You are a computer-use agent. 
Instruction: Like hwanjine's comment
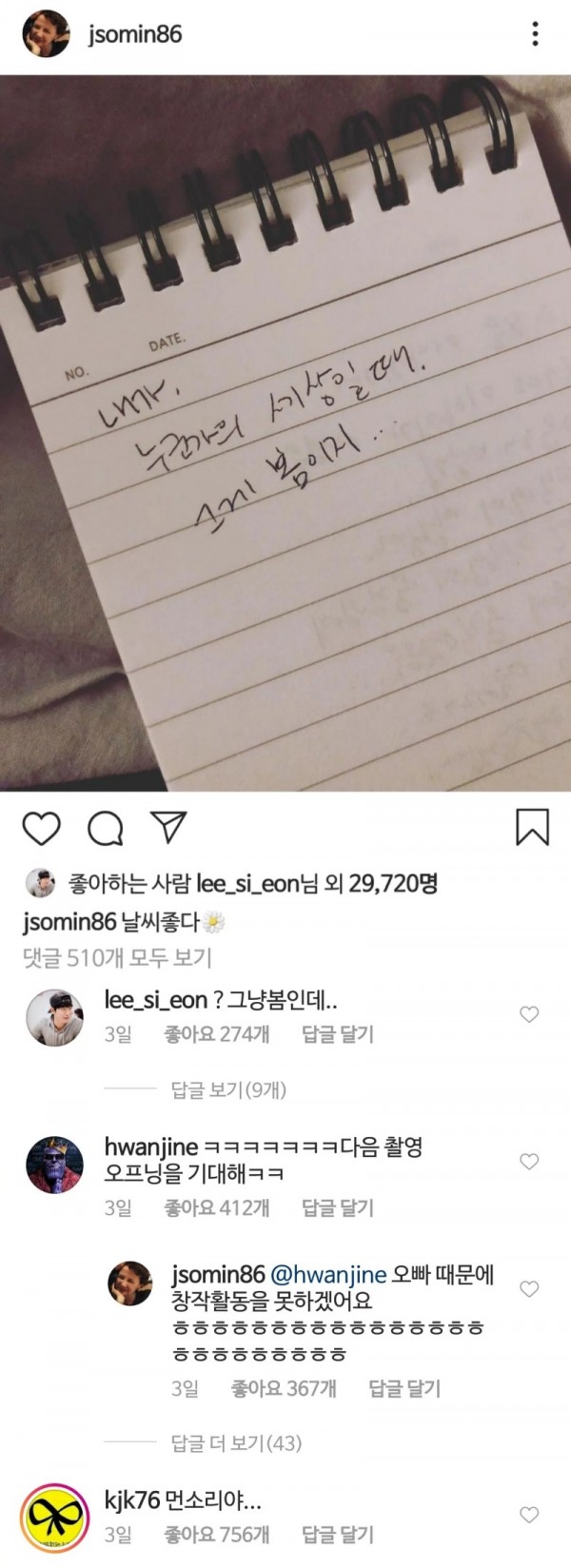529,1161
